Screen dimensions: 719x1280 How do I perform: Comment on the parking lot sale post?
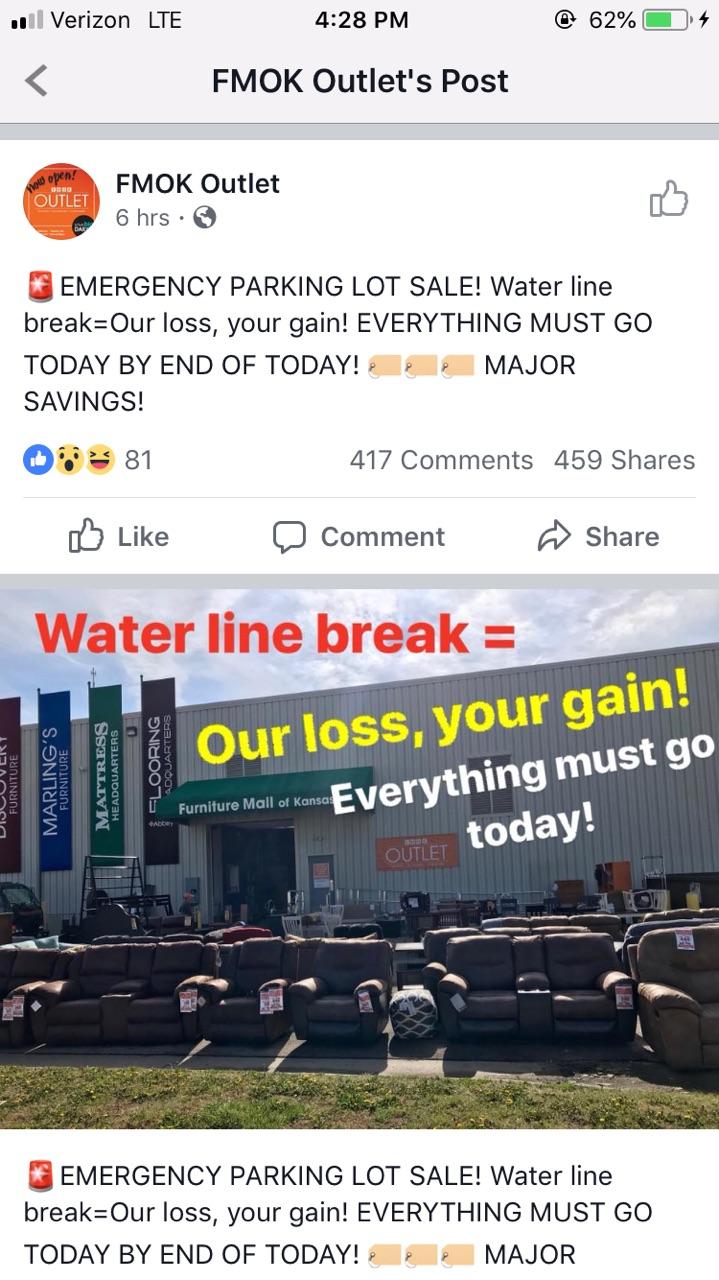(359, 537)
